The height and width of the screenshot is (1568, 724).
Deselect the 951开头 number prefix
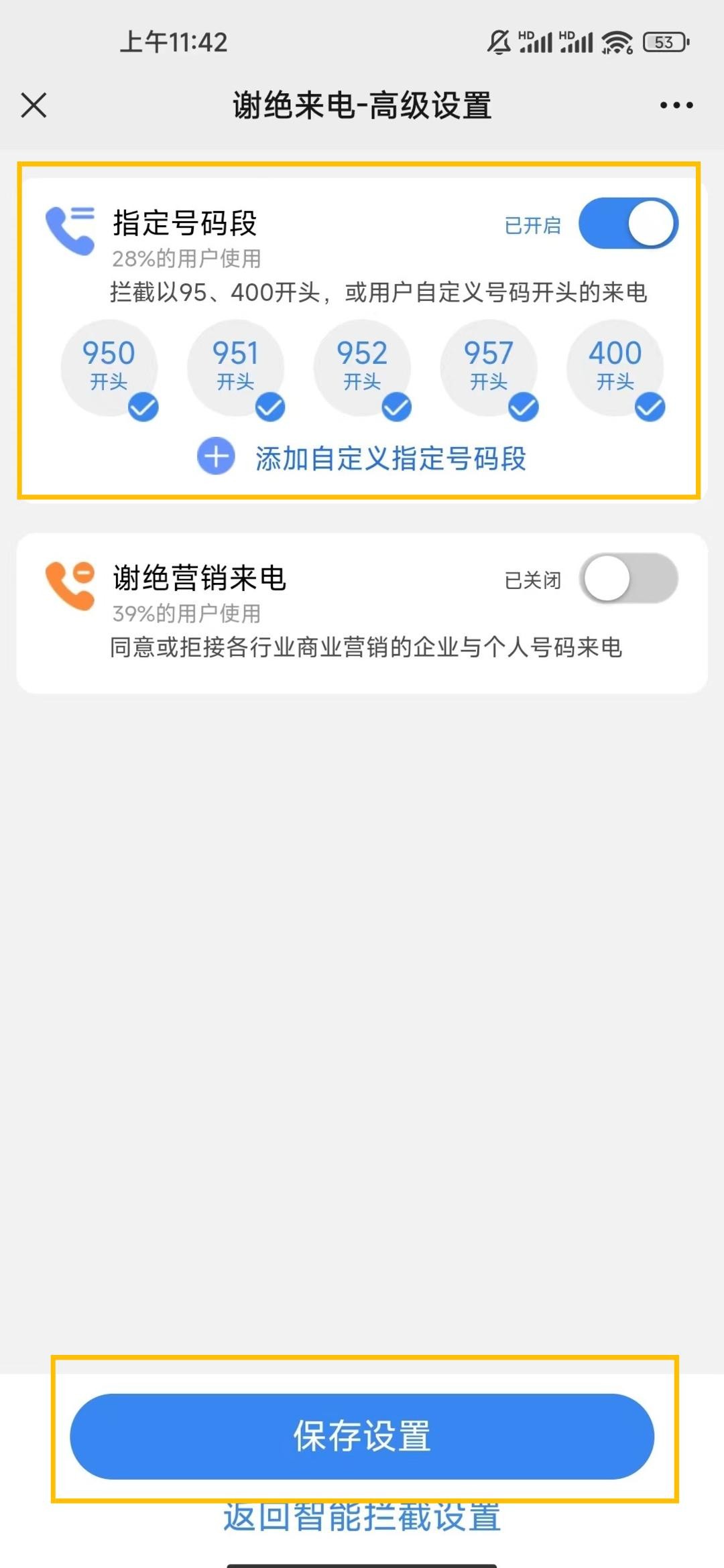(236, 368)
